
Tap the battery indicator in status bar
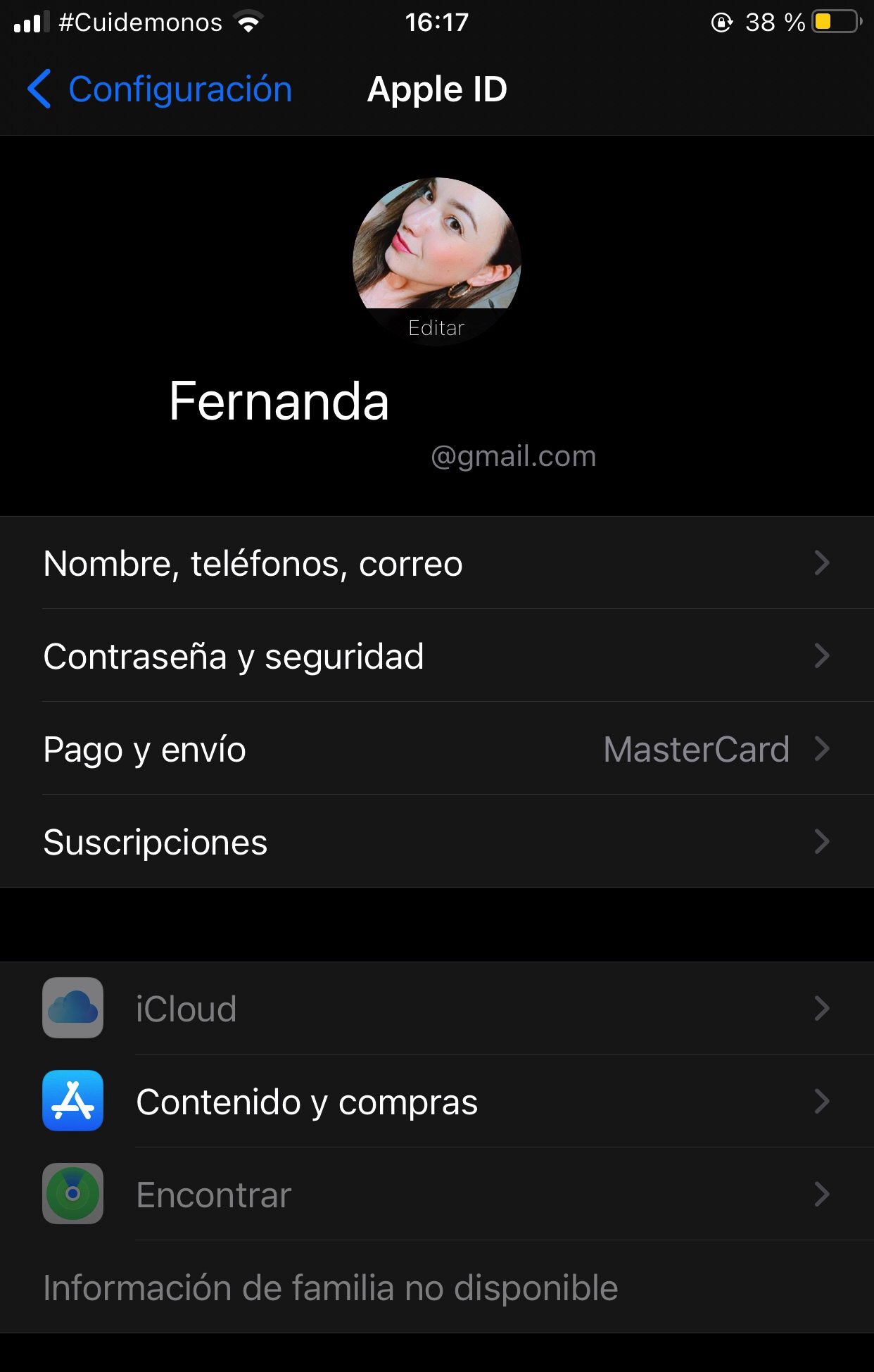click(835, 21)
